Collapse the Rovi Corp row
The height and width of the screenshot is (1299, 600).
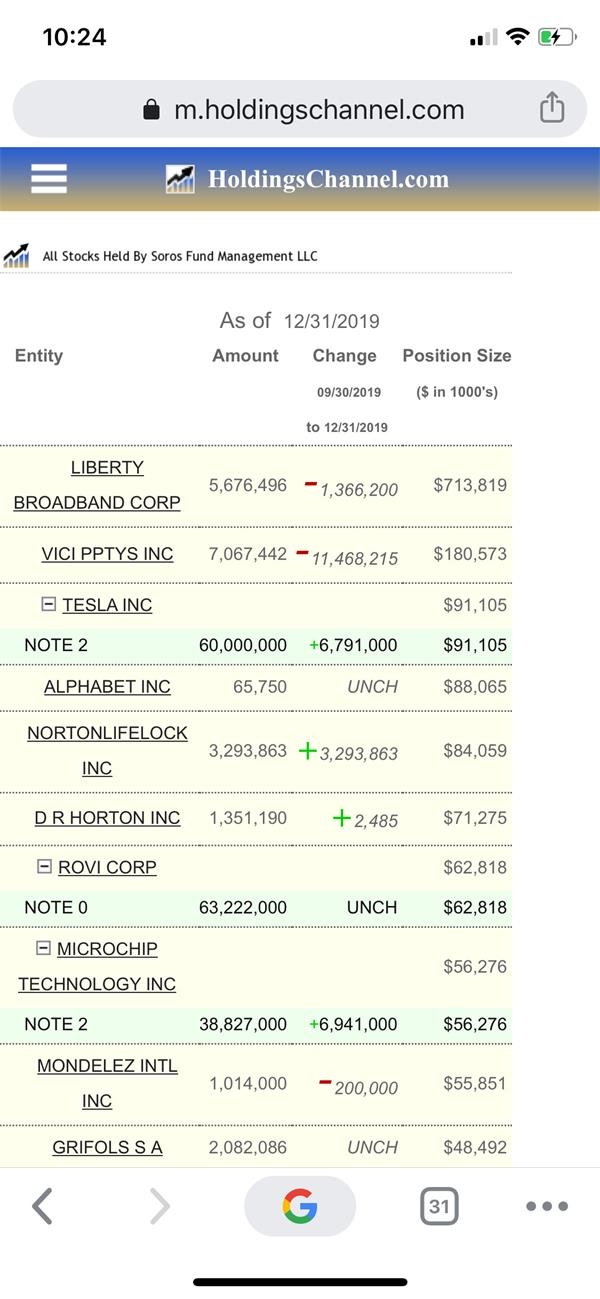pos(44,867)
